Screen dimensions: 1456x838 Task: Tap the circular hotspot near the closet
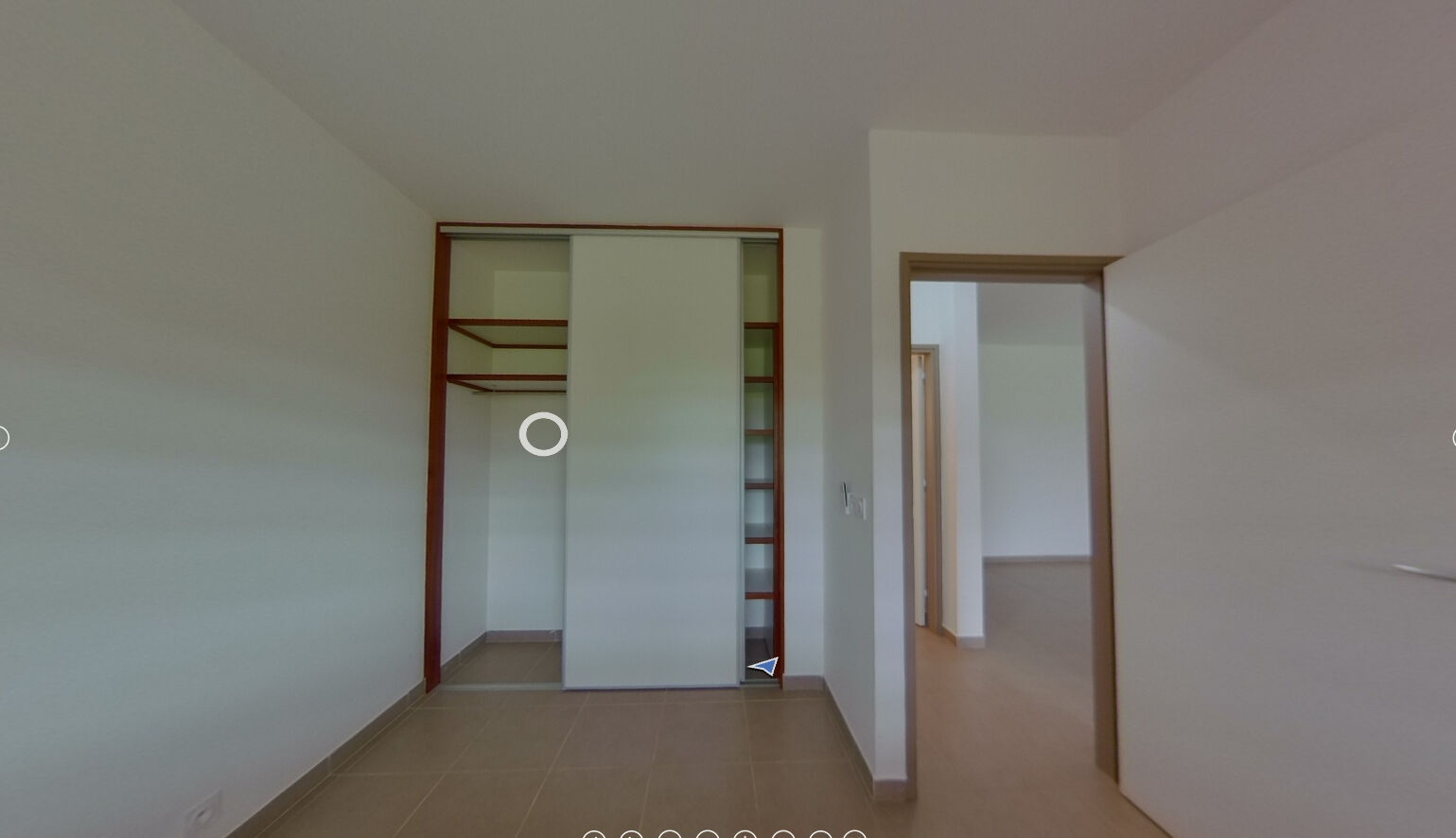tap(543, 434)
